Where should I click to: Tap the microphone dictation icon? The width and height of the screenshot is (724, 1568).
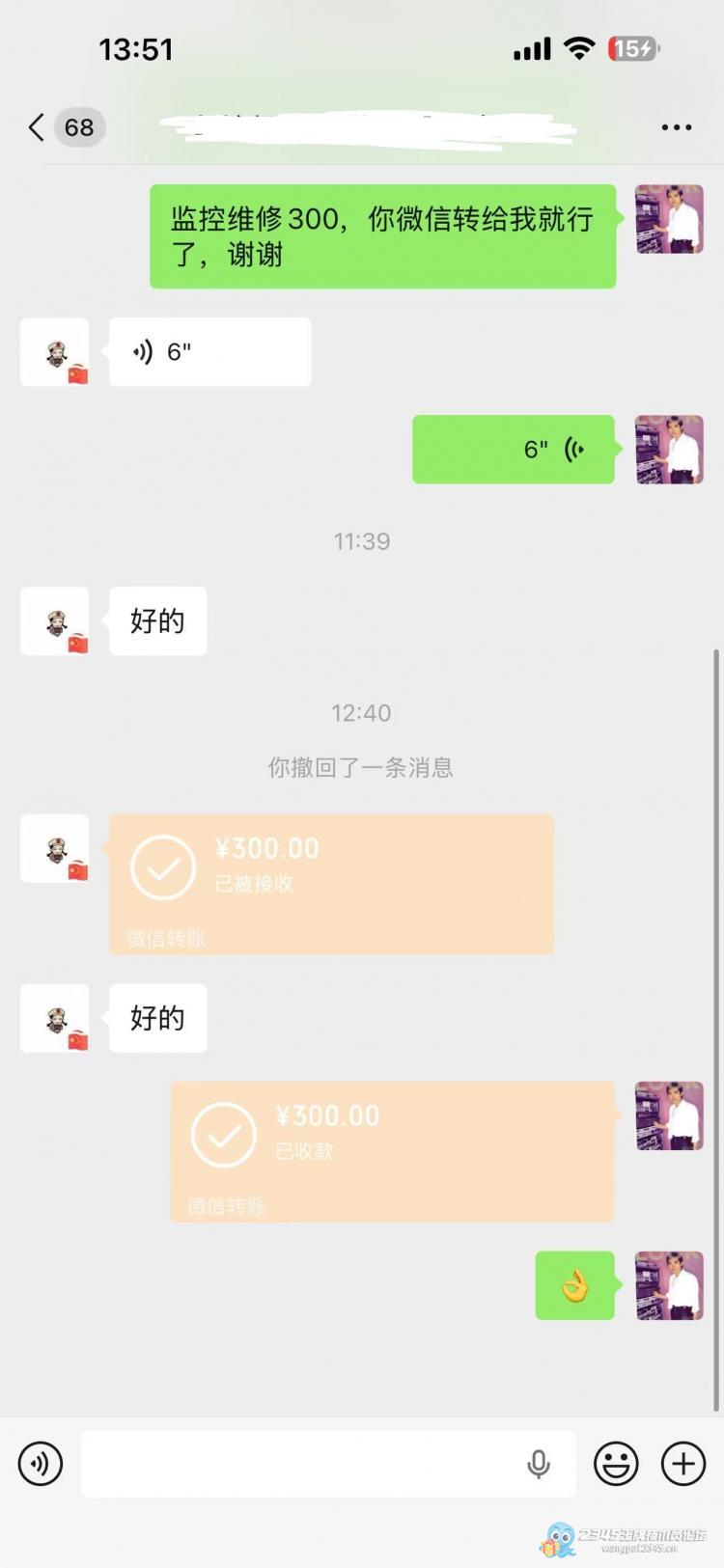(539, 1464)
